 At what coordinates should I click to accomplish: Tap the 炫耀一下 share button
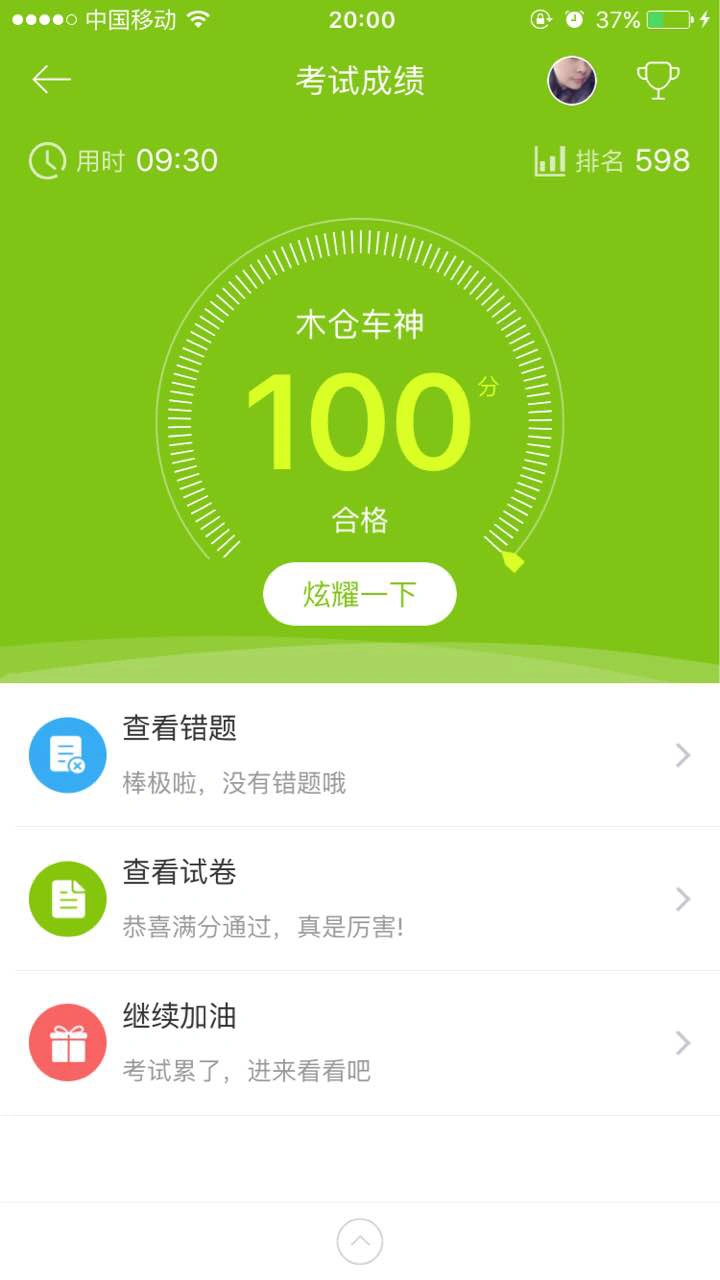tap(360, 595)
